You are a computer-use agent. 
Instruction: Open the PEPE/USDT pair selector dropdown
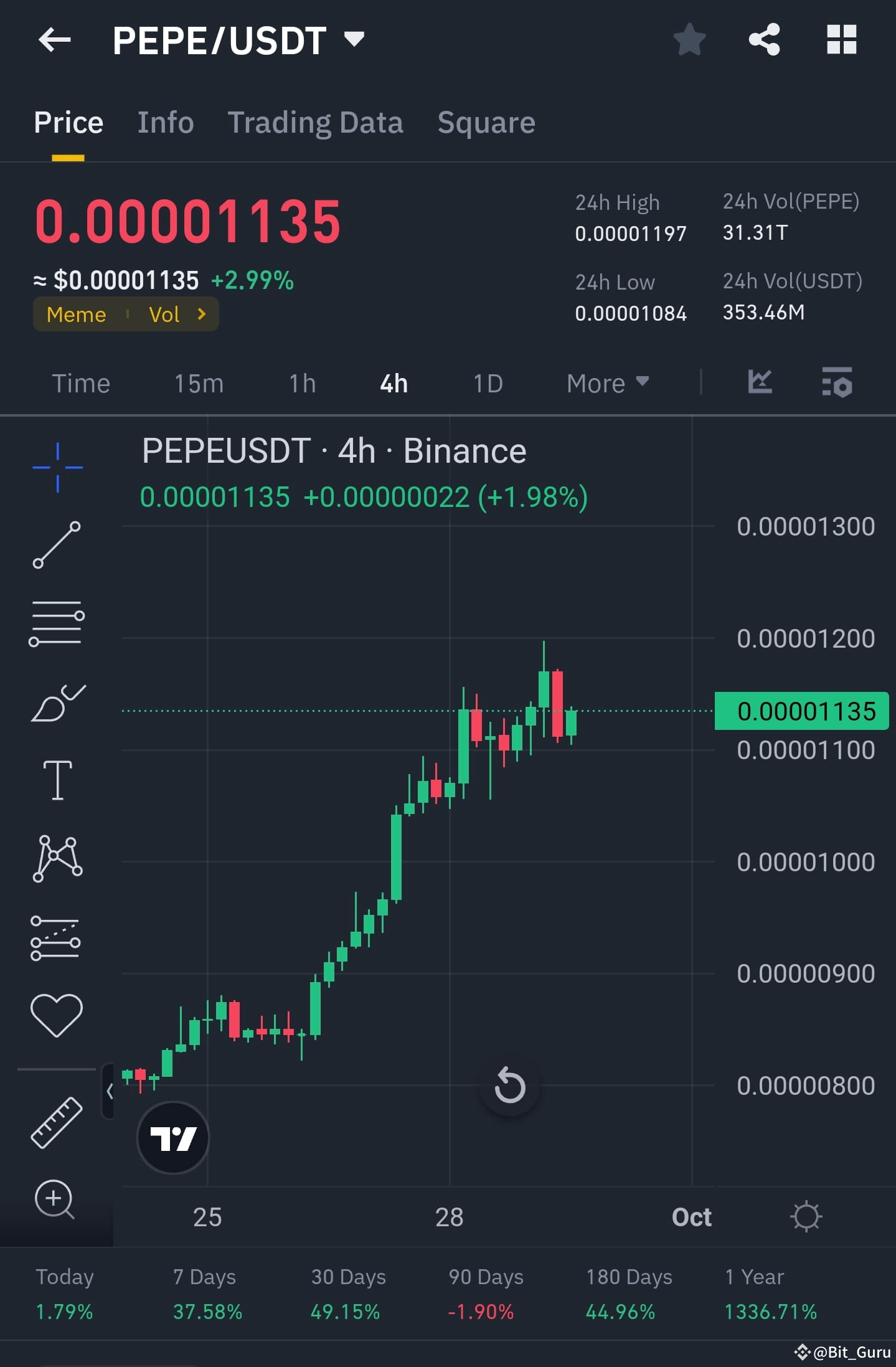(x=353, y=39)
